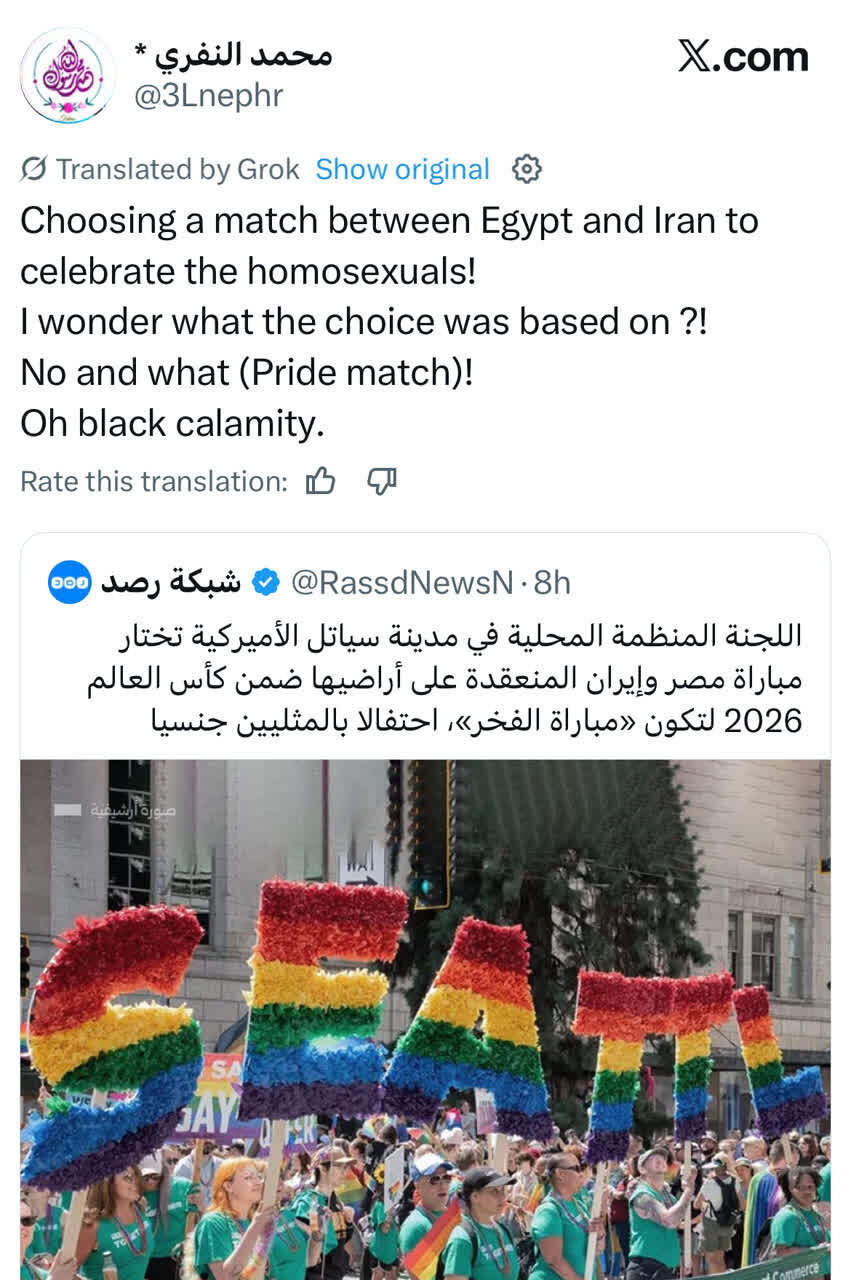
Task: Open the post author's profile picture
Action: point(67,76)
